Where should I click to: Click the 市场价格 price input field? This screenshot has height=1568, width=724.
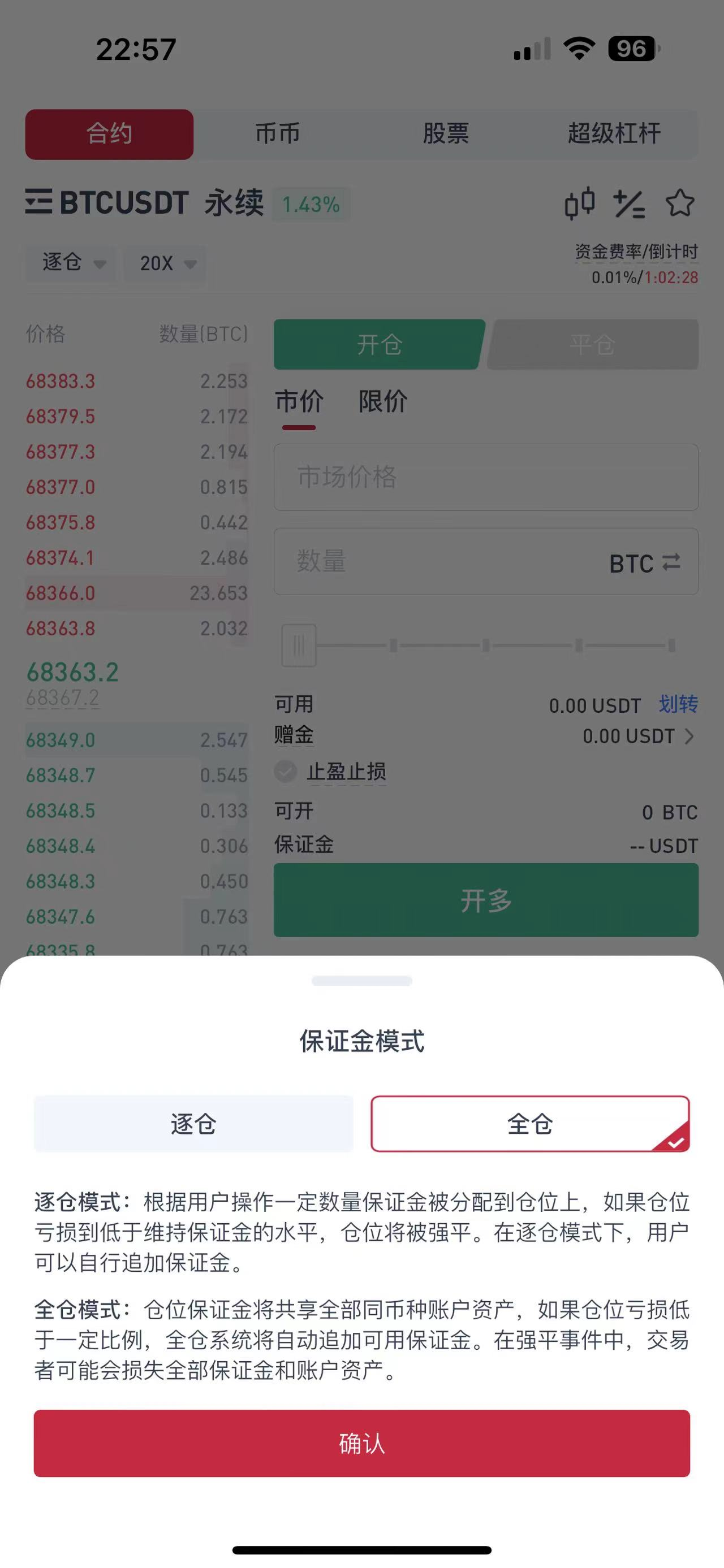pyautogui.click(x=485, y=477)
